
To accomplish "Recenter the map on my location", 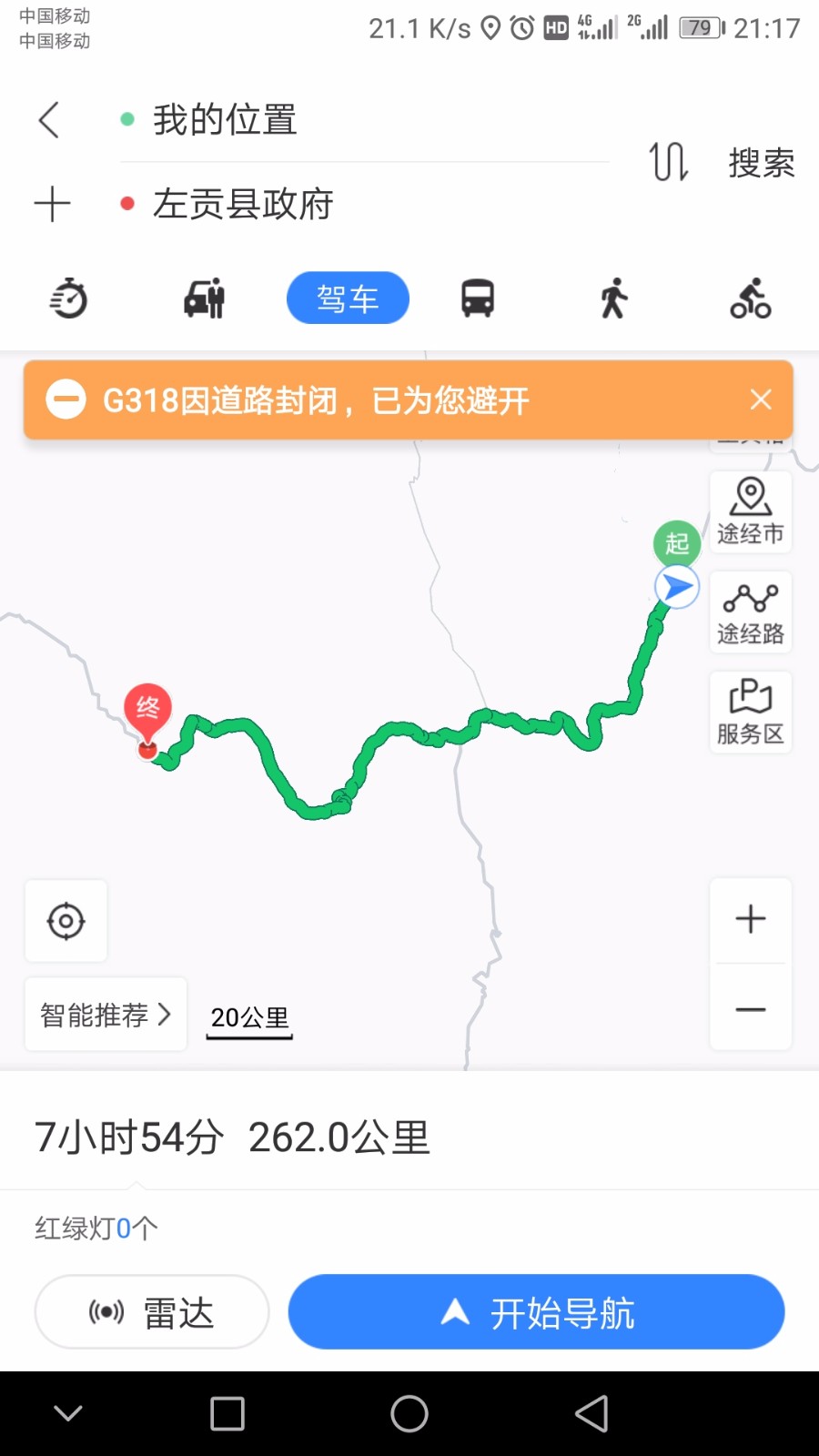I will [66, 921].
